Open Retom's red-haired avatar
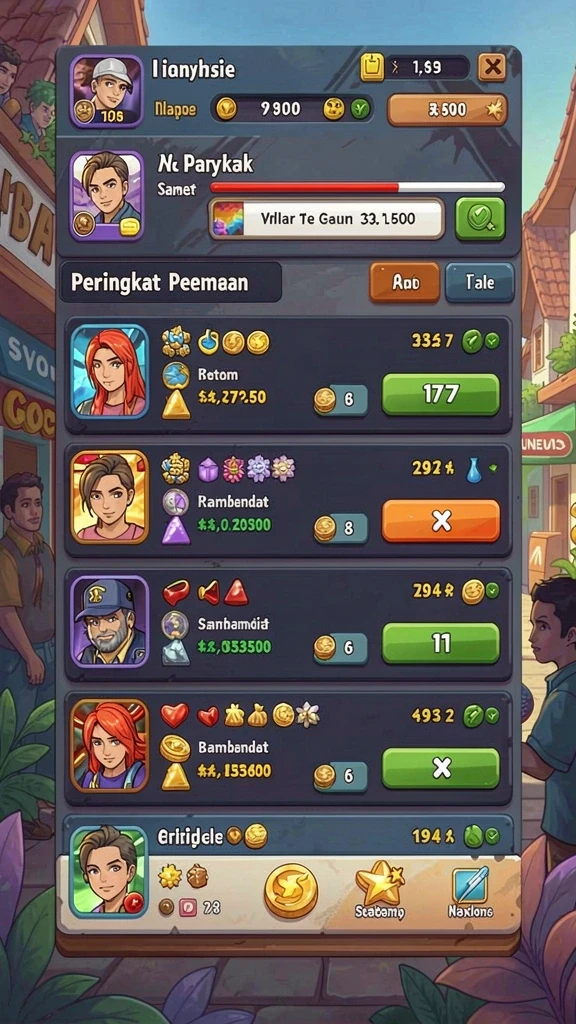The height and width of the screenshot is (1024, 576). click(110, 371)
